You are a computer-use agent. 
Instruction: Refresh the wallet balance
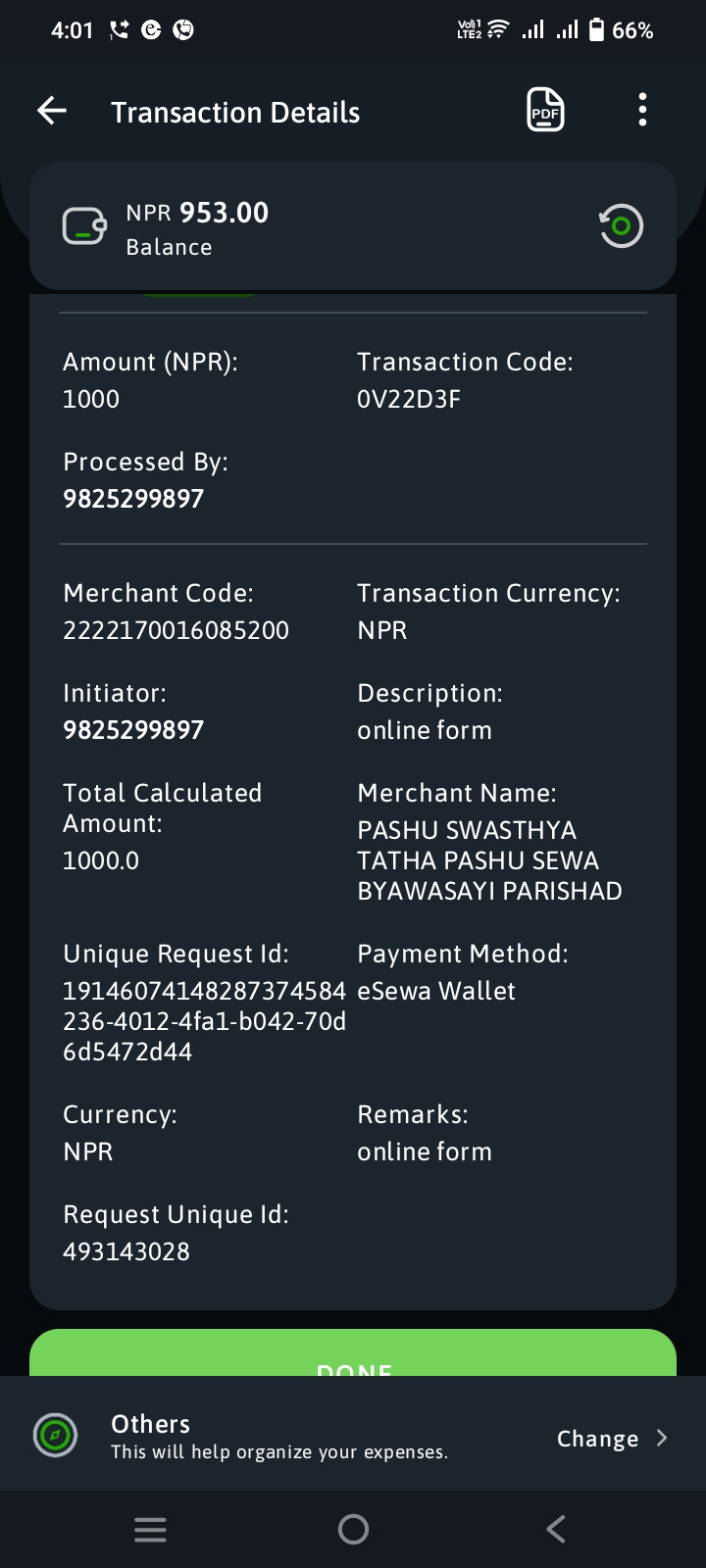pyautogui.click(x=621, y=226)
